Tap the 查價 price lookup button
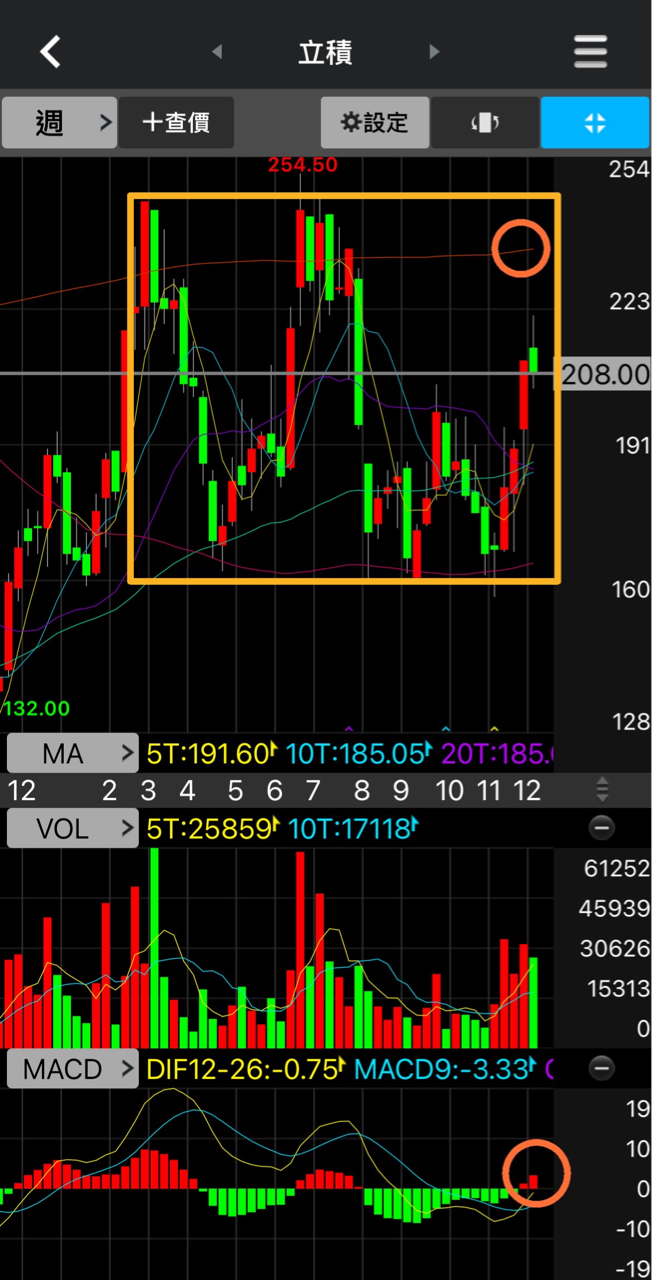 (x=177, y=123)
